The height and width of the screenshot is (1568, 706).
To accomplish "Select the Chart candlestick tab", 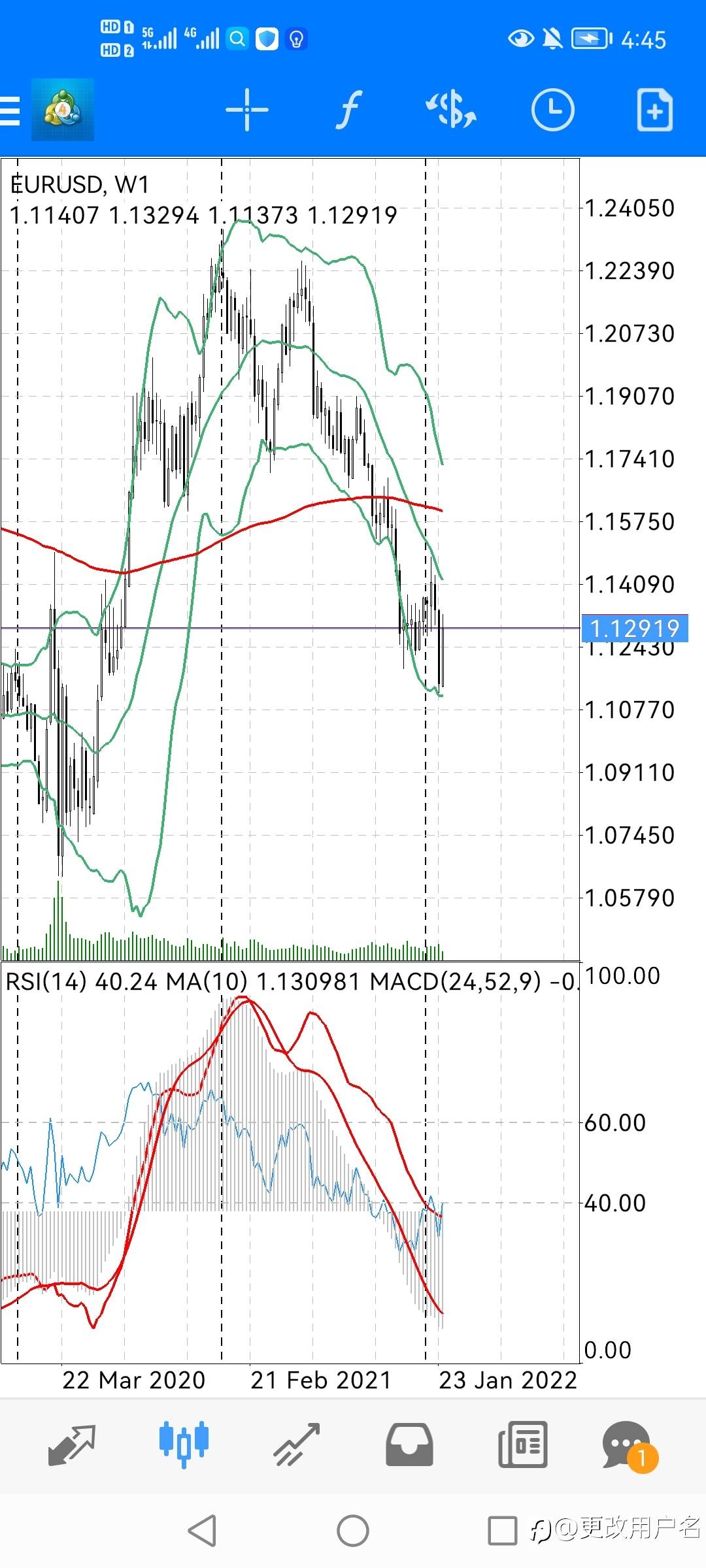I will tap(184, 1445).
